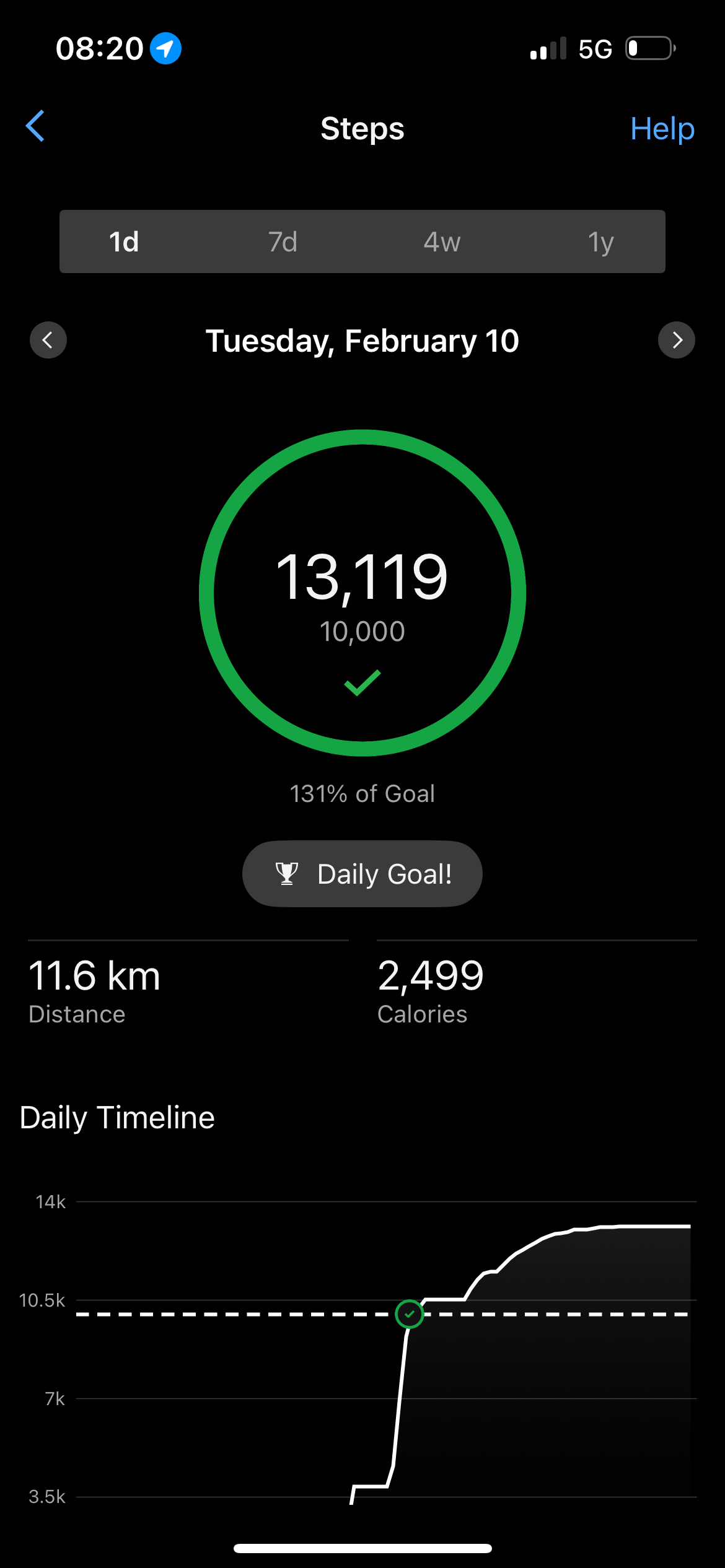This screenshot has height=1568, width=725.
Task: Tap the goal reached marker on timeline
Action: (409, 1313)
